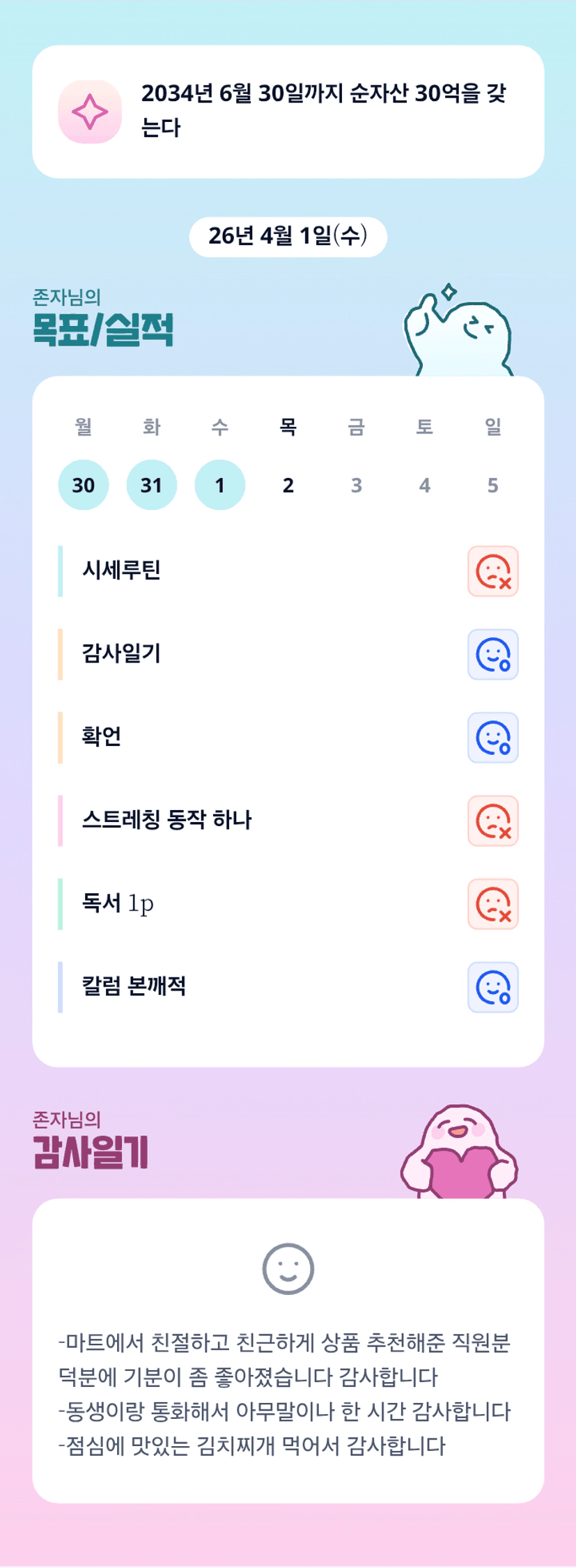Select Tuesday the 31st in the week row
The height and width of the screenshot is (1568, 576).
pyautogui.click(x=151, y=485)
